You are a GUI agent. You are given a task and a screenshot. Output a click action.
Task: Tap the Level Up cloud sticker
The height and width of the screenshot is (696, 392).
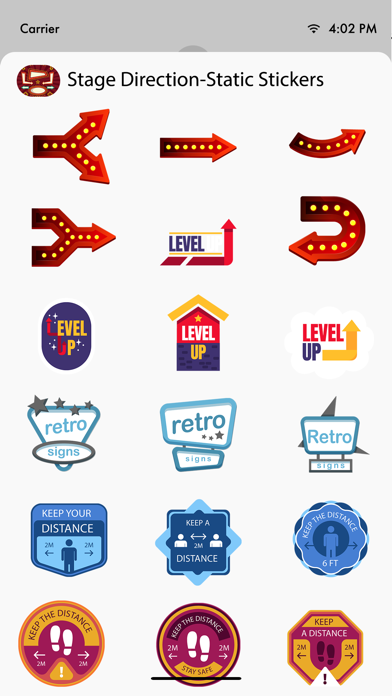[x=329, y=341]
